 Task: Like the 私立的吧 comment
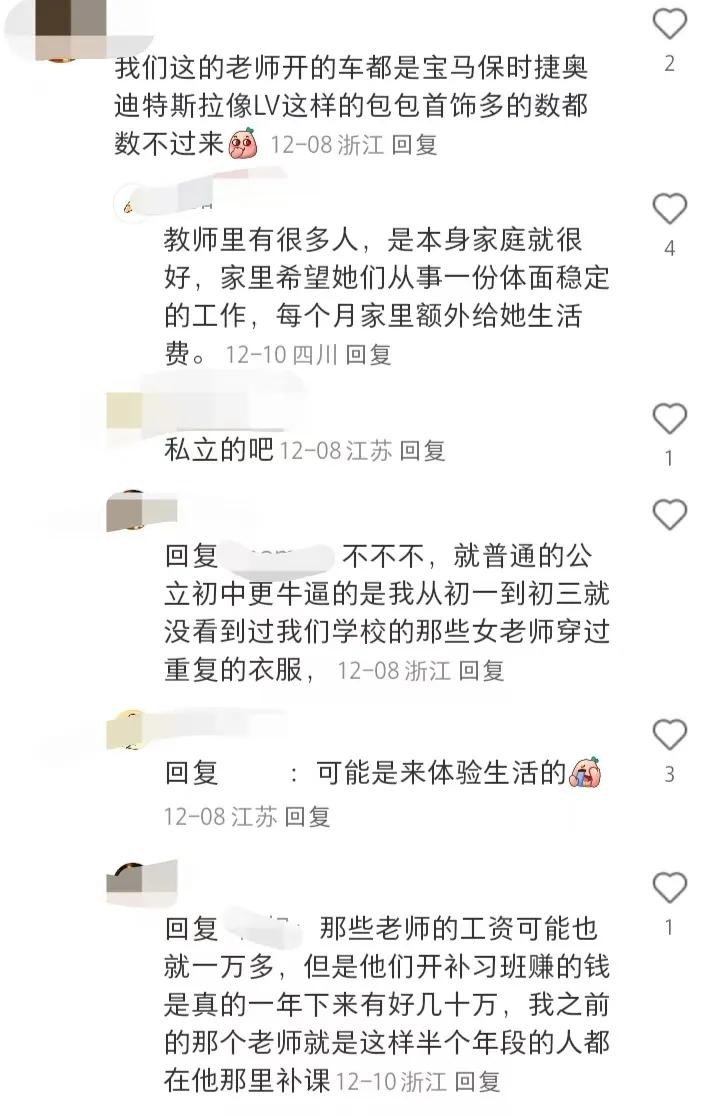[x=669, y=419]
